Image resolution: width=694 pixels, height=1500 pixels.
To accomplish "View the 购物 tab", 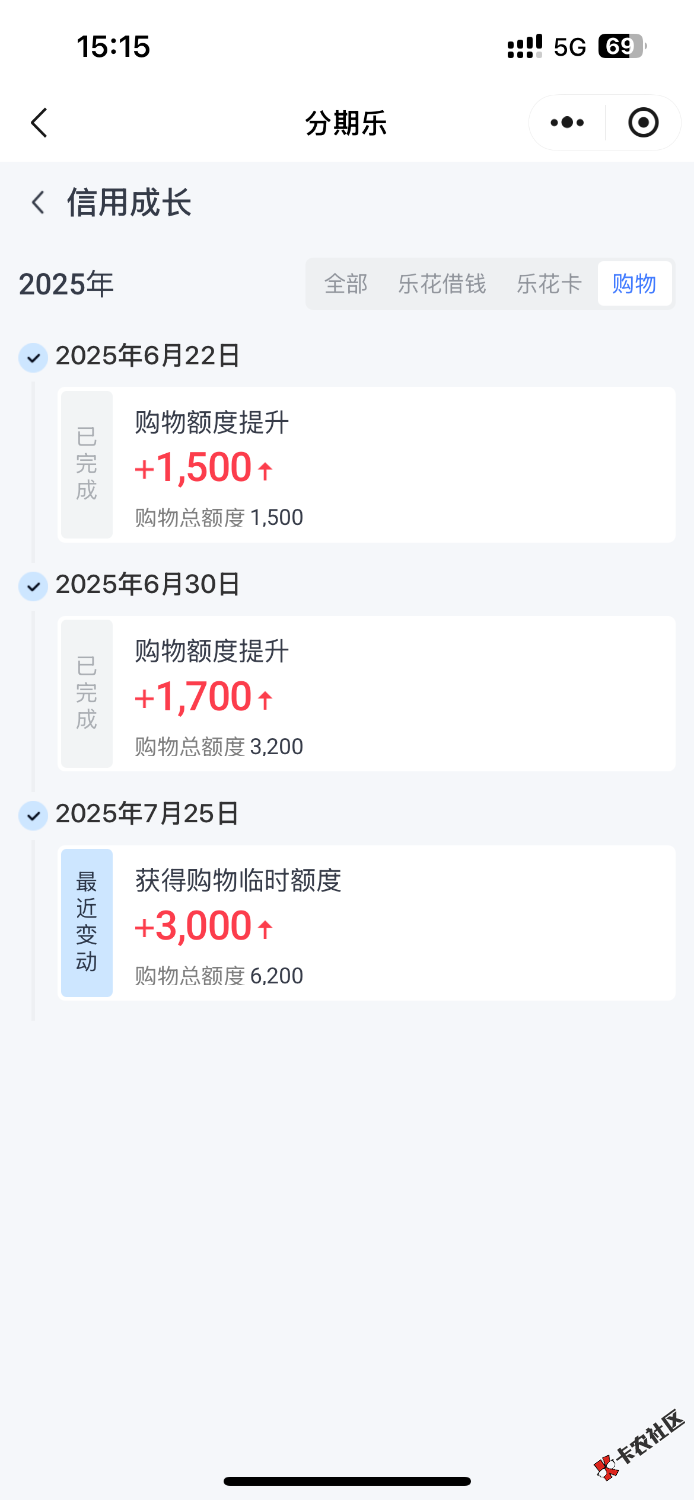I will (x=634, y=284).
